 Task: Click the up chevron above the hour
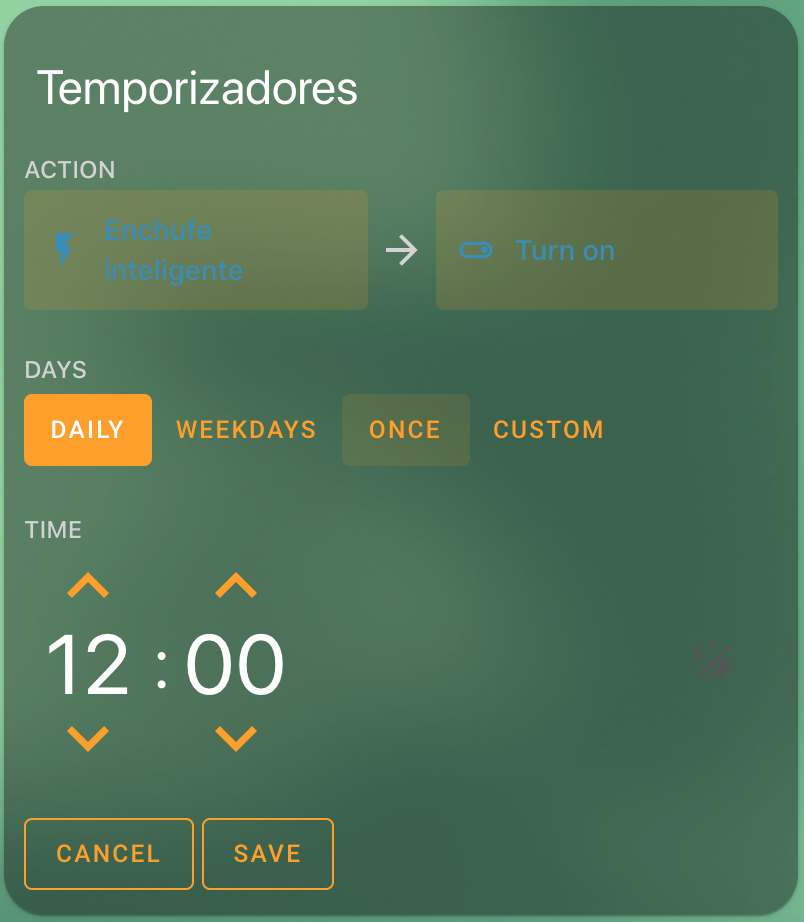[88, 585]
